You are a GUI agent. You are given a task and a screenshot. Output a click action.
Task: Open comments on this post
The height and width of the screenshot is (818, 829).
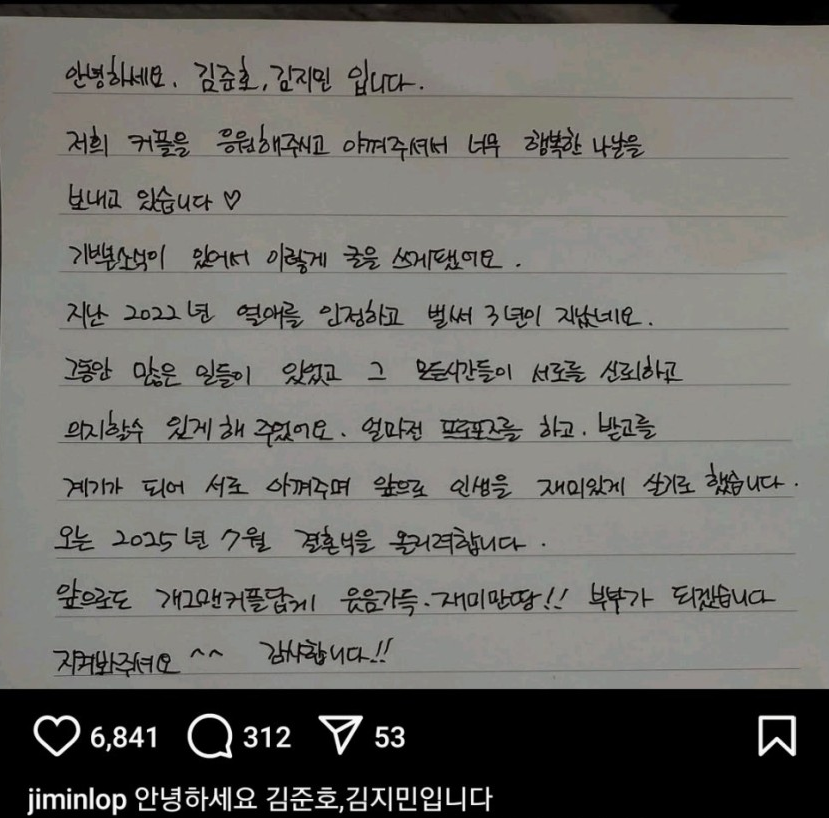click(210, 737)
